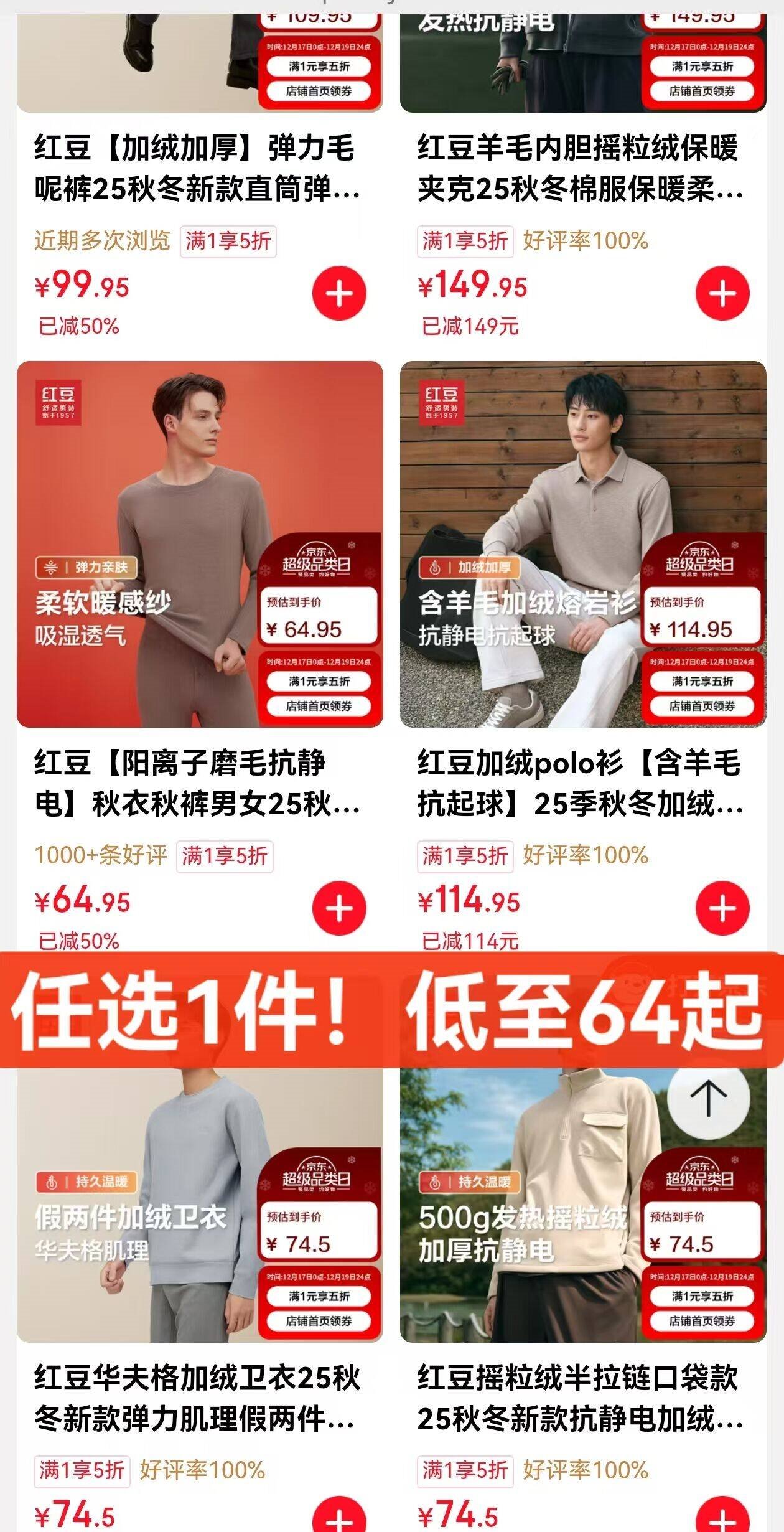
Task: Add the 羊毛内胆摇粒绒夹克 ¥149.95 item to cart
Action: click(722, 293)
